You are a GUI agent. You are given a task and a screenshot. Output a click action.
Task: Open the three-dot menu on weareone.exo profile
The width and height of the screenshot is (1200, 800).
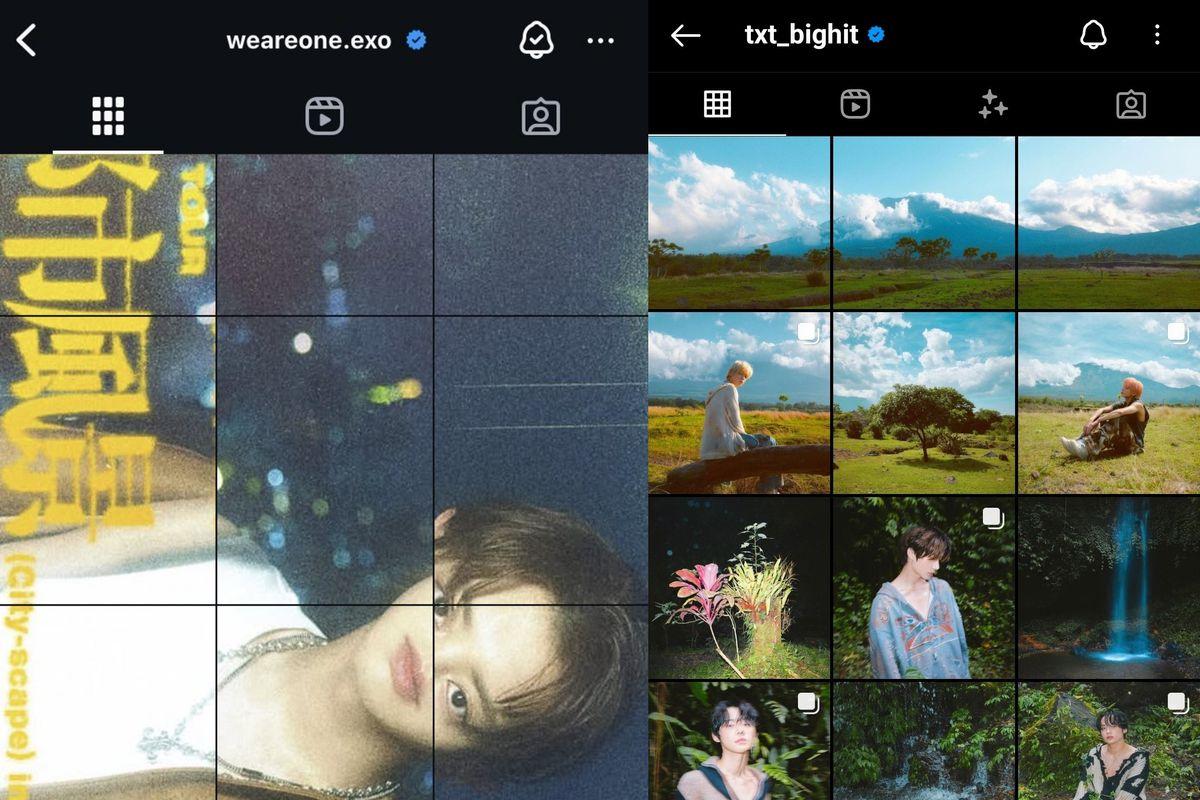pos(600,41)
